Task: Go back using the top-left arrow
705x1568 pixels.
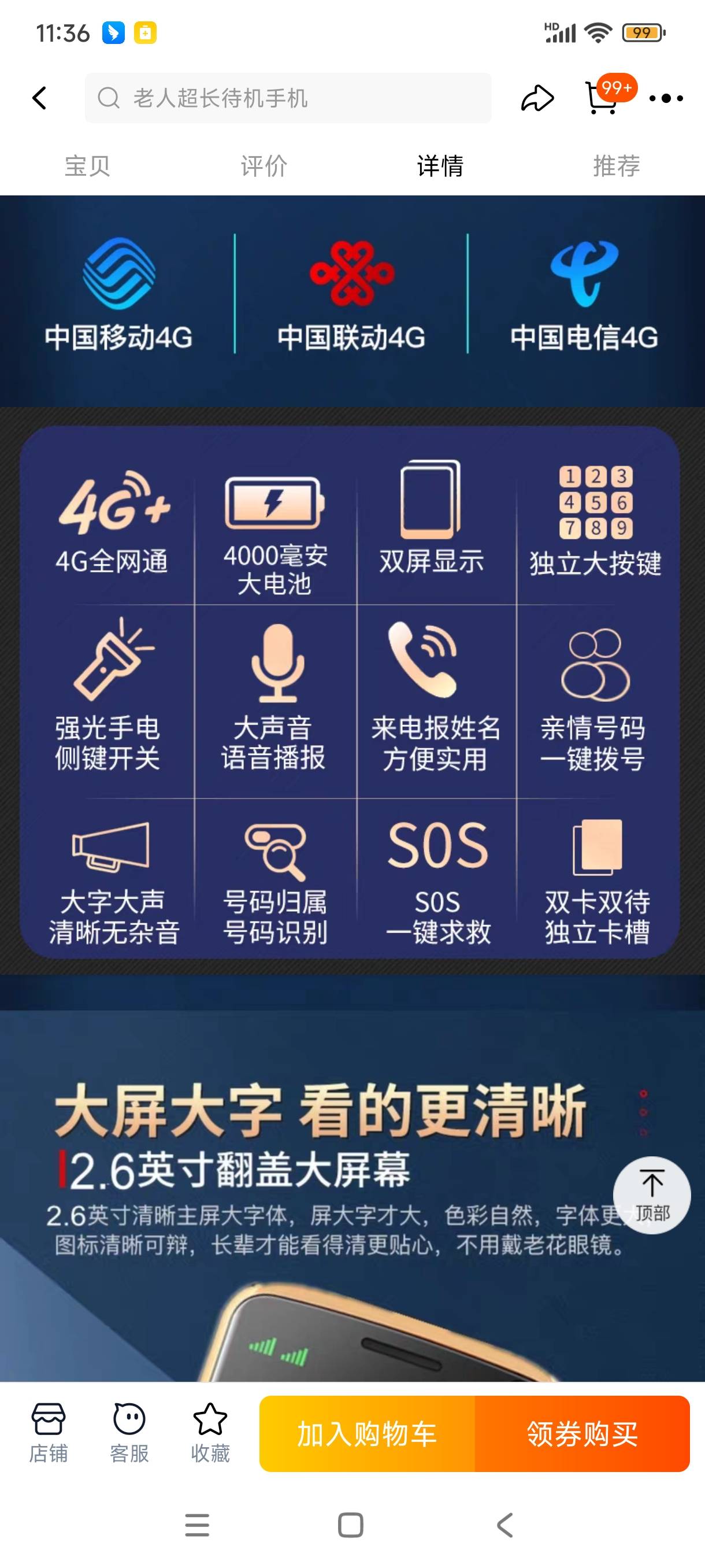Action: point(39,98)
